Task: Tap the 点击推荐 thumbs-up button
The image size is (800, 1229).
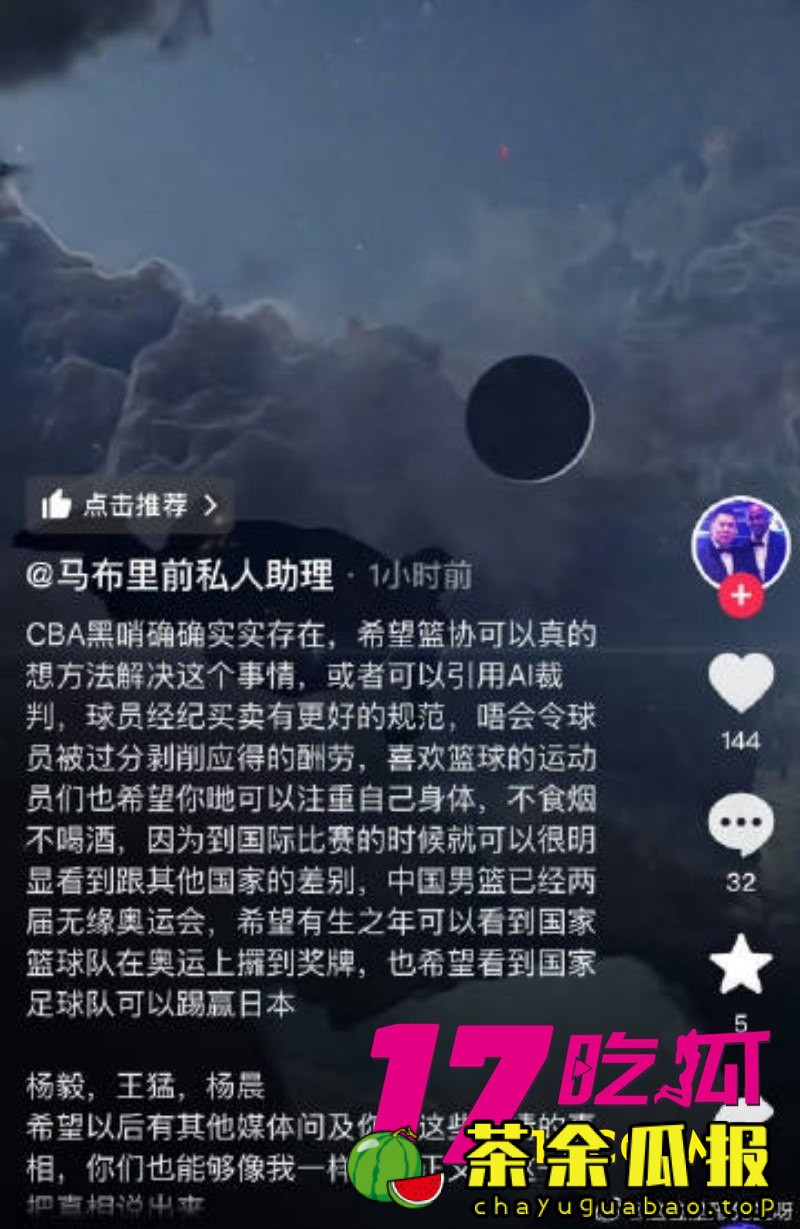Action: 130,505
